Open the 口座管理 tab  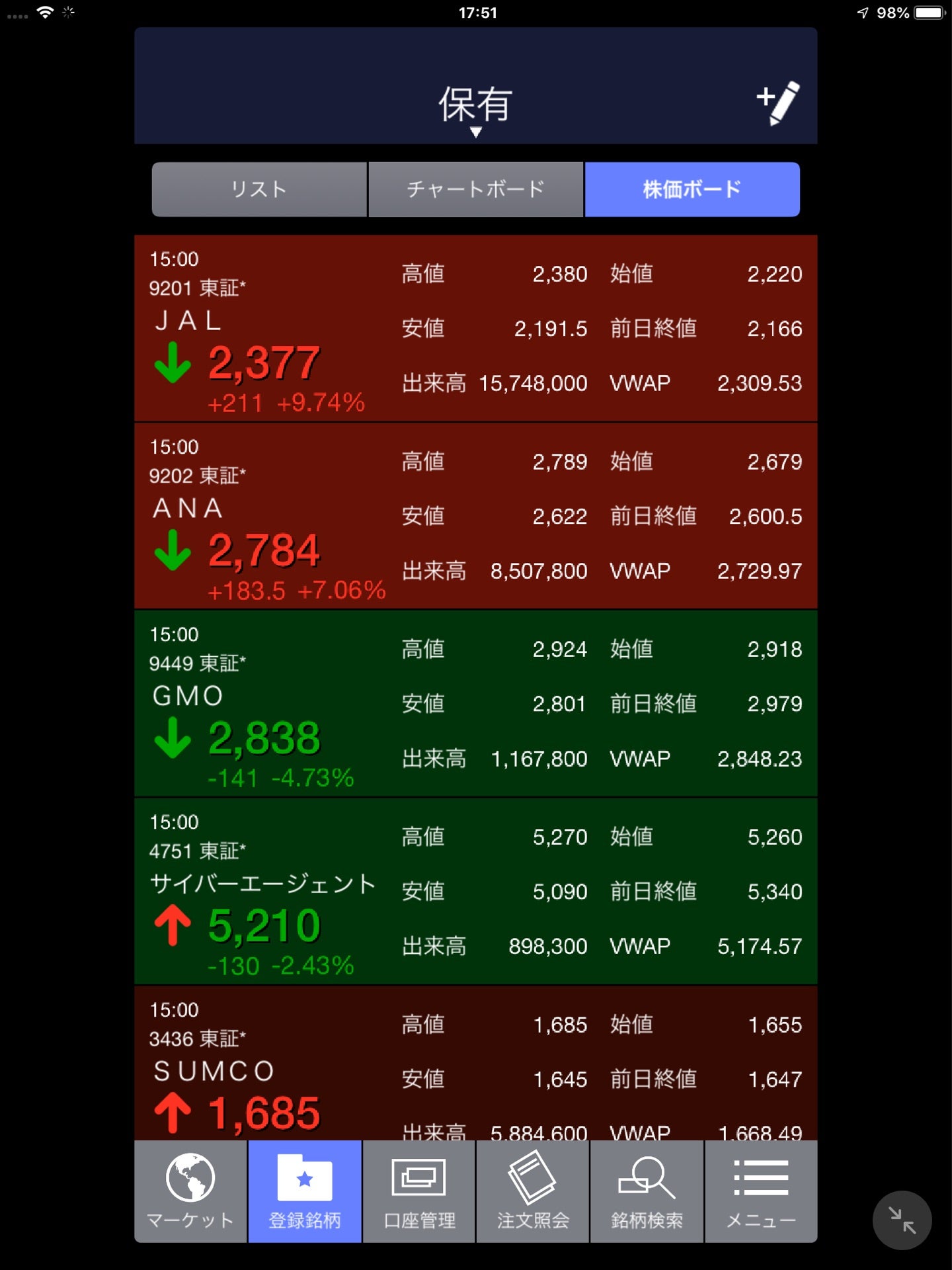point(419,1191)
